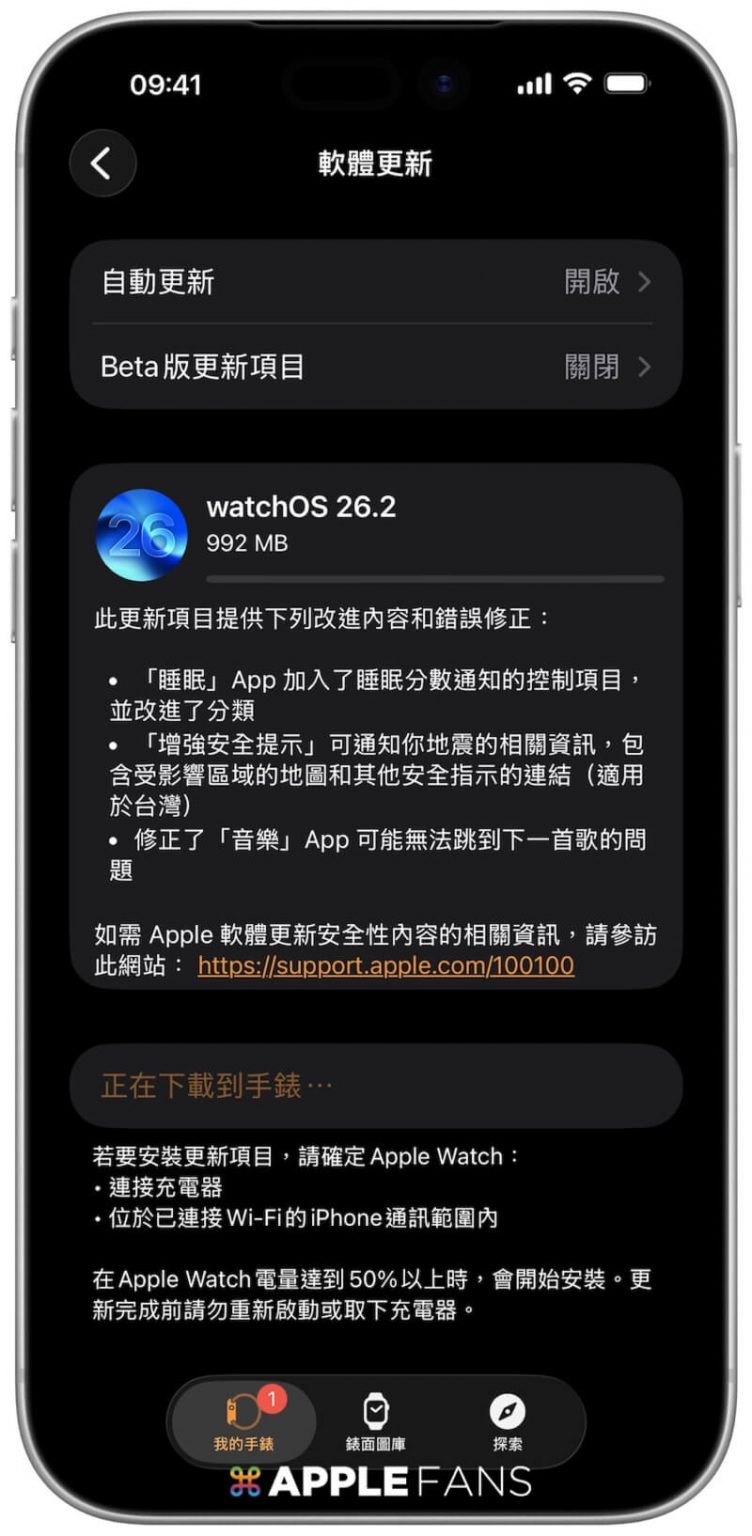Switch to 探索 tab
This screenshot has height=1536, width=752.
coord(507,1422)
